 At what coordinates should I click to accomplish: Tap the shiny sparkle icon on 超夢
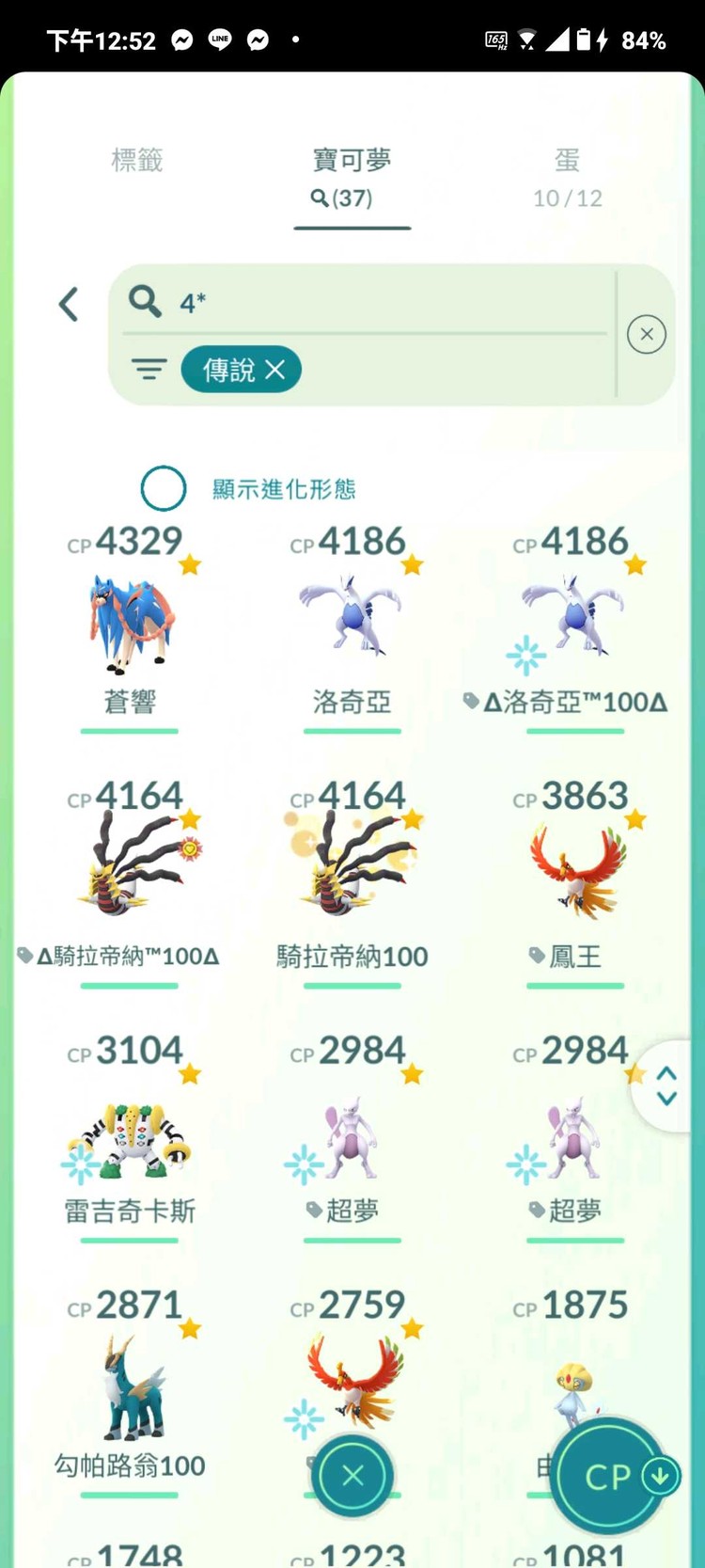[x=303, y=1163]
